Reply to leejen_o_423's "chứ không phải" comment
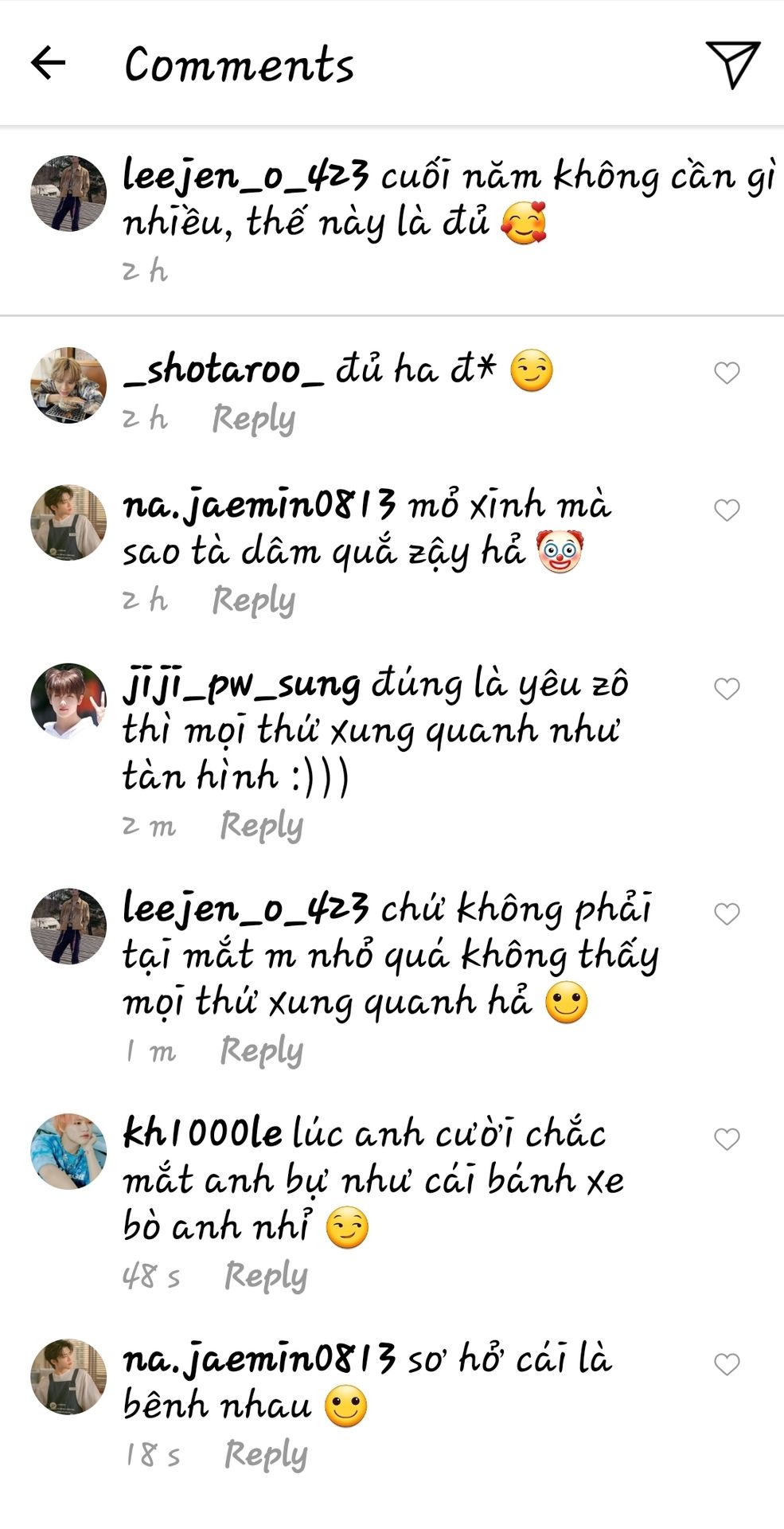784x1529 pixels. (x=261, y=1050)
